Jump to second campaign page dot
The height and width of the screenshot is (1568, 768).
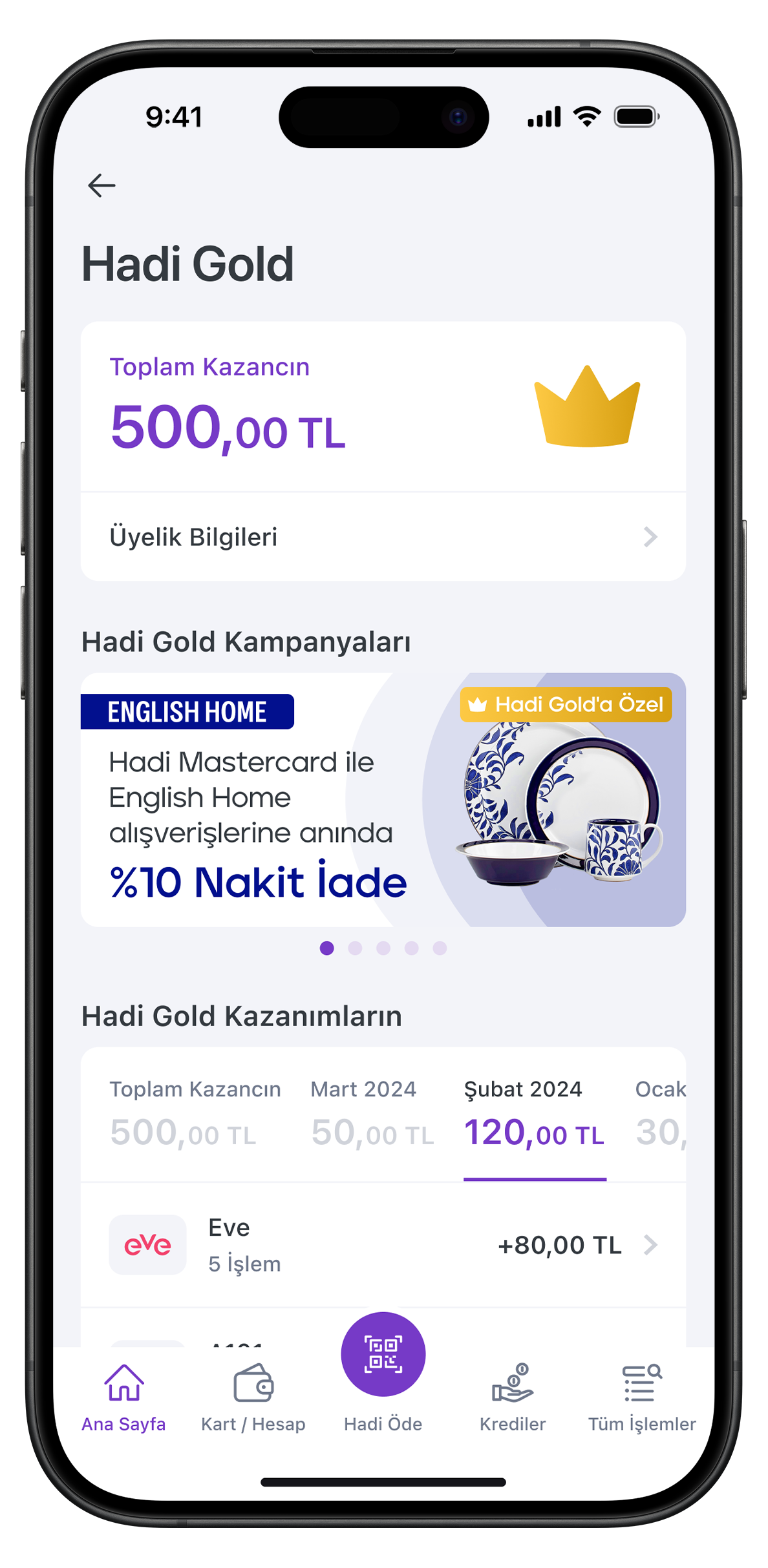coord(355,948)
